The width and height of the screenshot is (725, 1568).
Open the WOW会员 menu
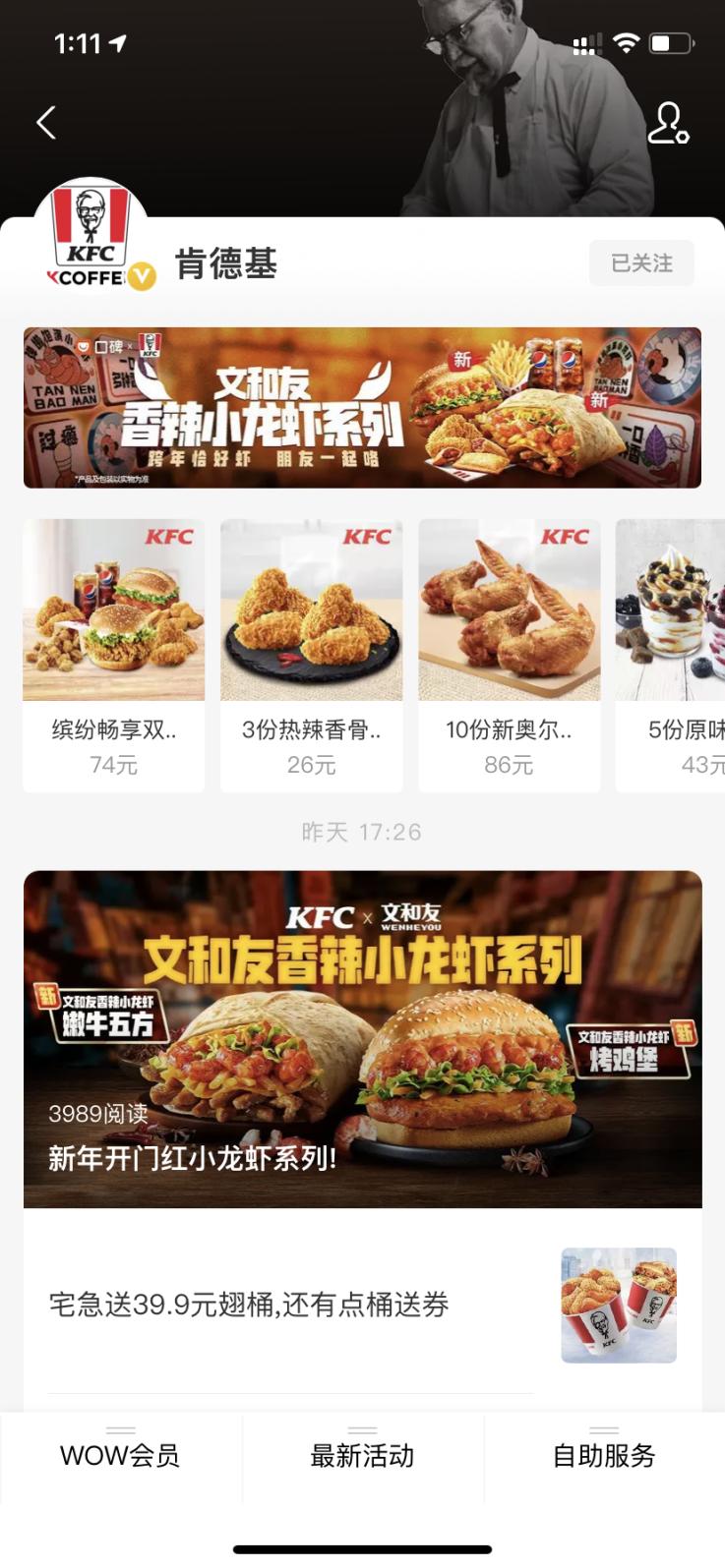point(120,1456)
